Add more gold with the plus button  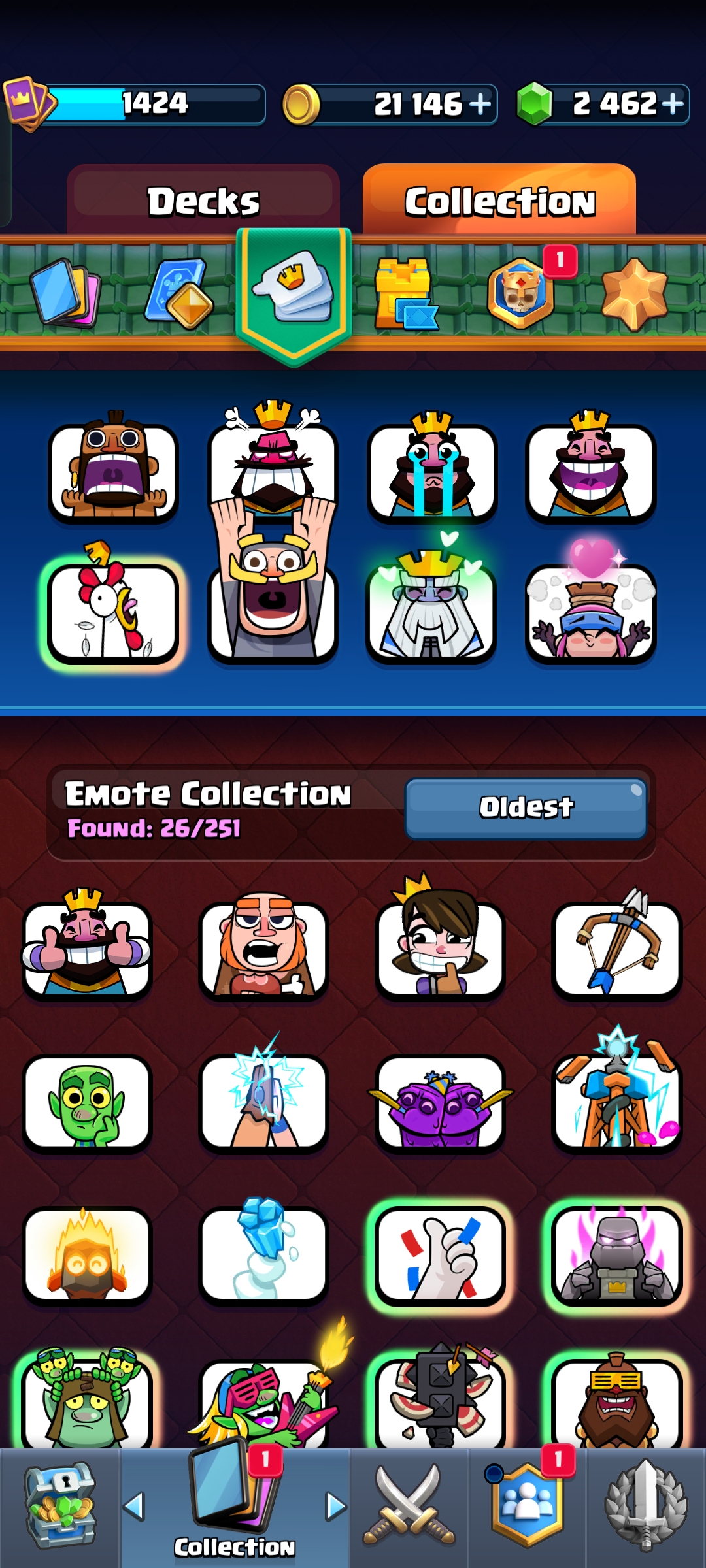click(480, 104)
